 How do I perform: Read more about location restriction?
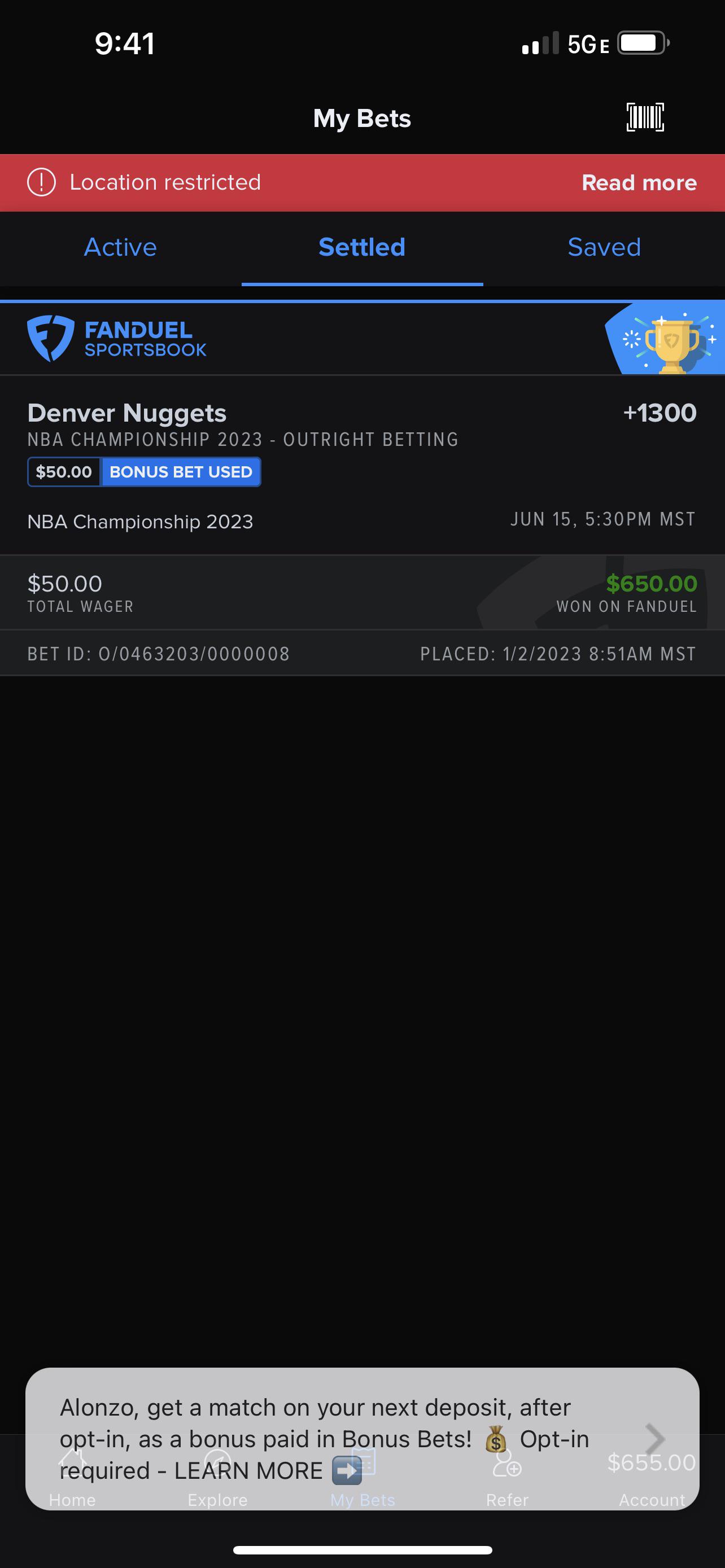639,183
